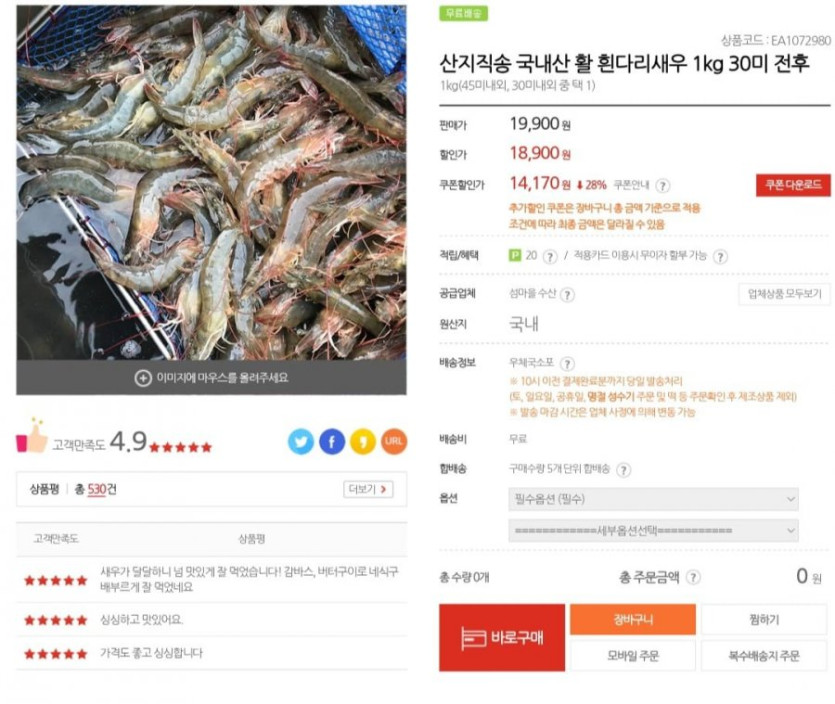Open help icon beside 총 주문금액
The width and height of the screenshot is (835, 704).
[693, 578]
